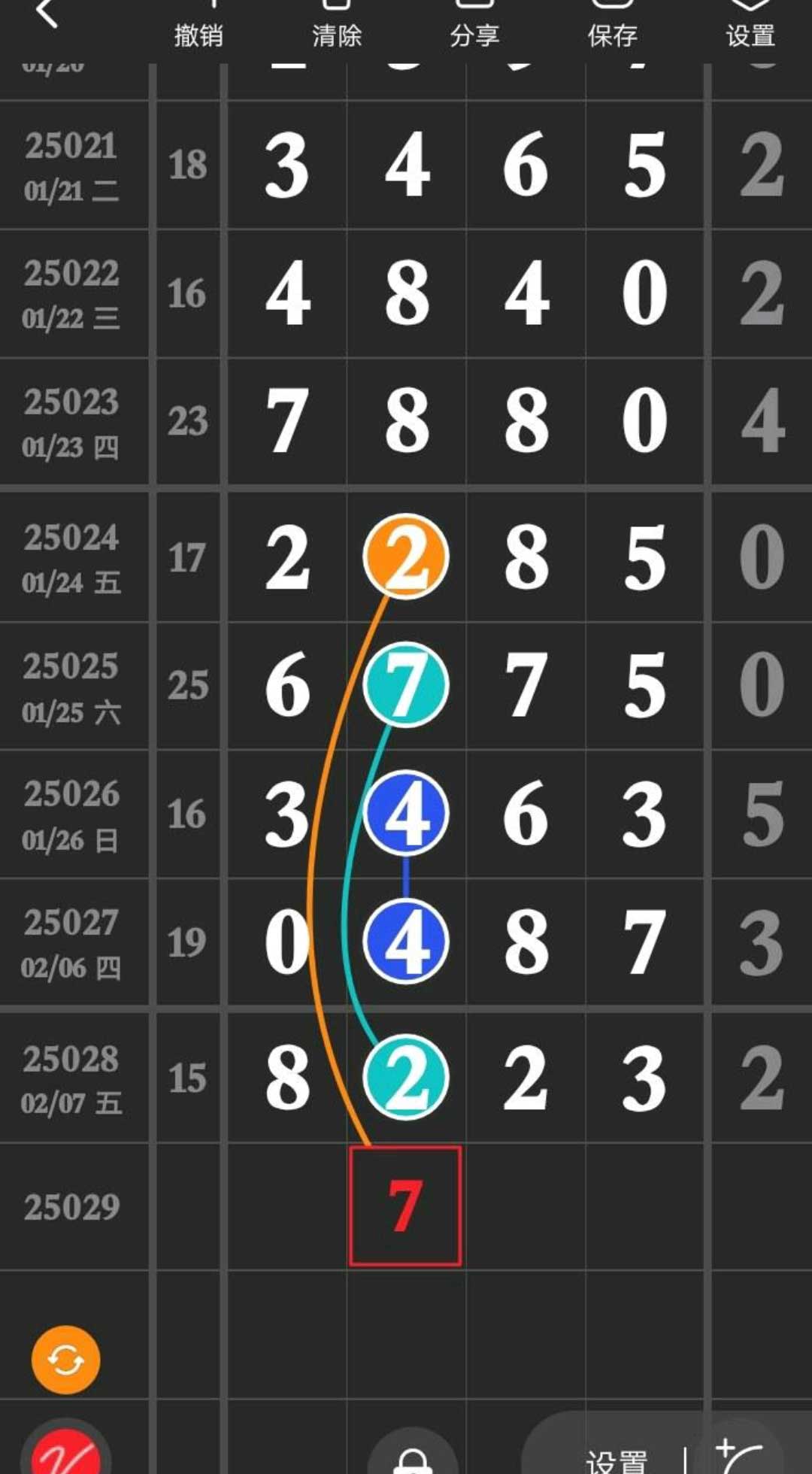Save the chart with 保存
This screenshot has width=812, height=1474.
612,24
